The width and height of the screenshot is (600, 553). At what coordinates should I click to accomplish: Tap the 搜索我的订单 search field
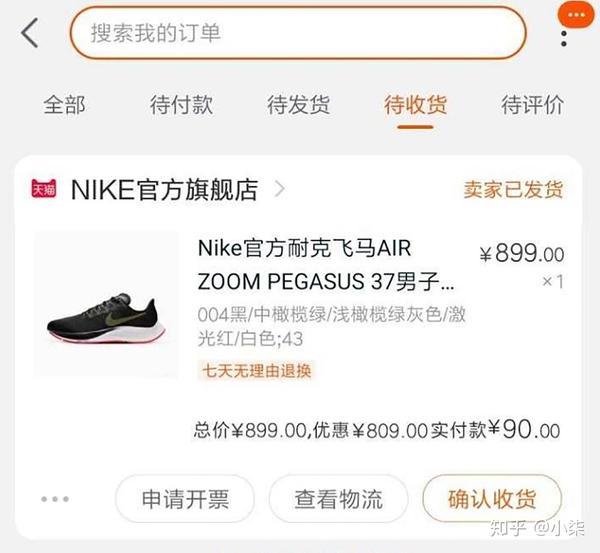point(297,33)
